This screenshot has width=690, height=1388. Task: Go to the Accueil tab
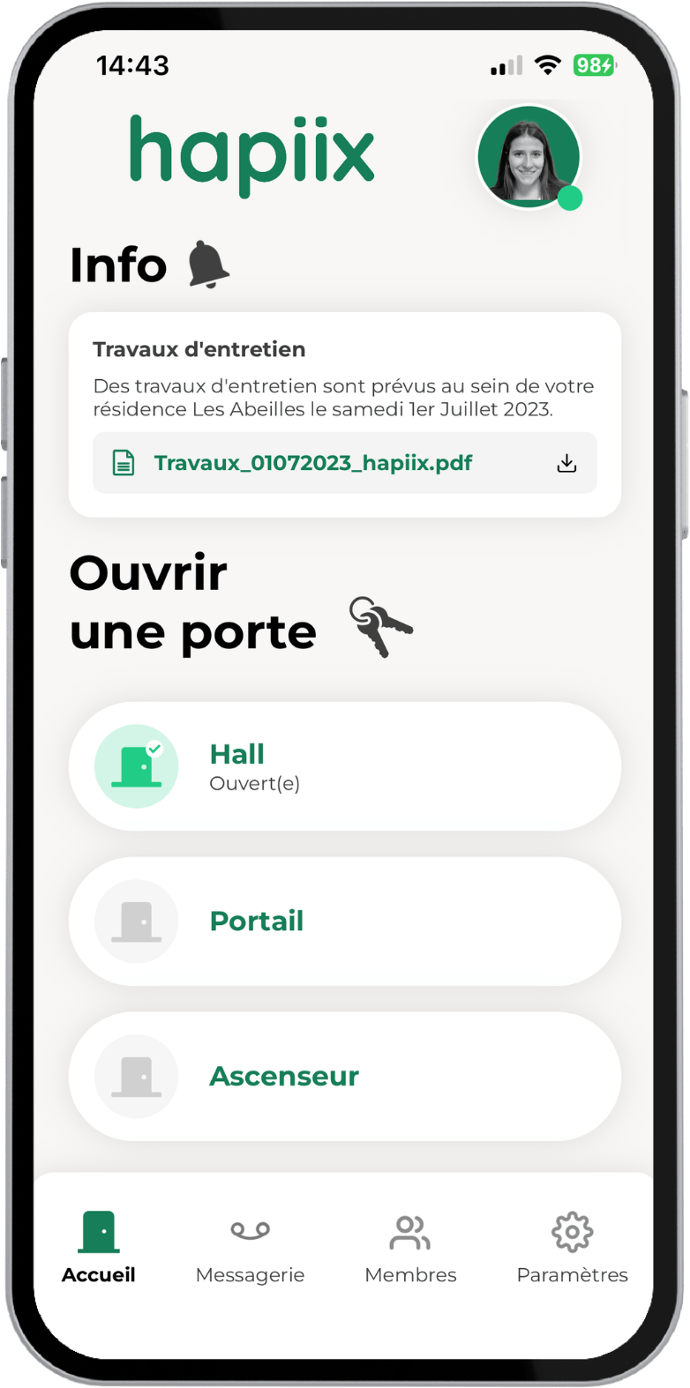point(98,1246)
